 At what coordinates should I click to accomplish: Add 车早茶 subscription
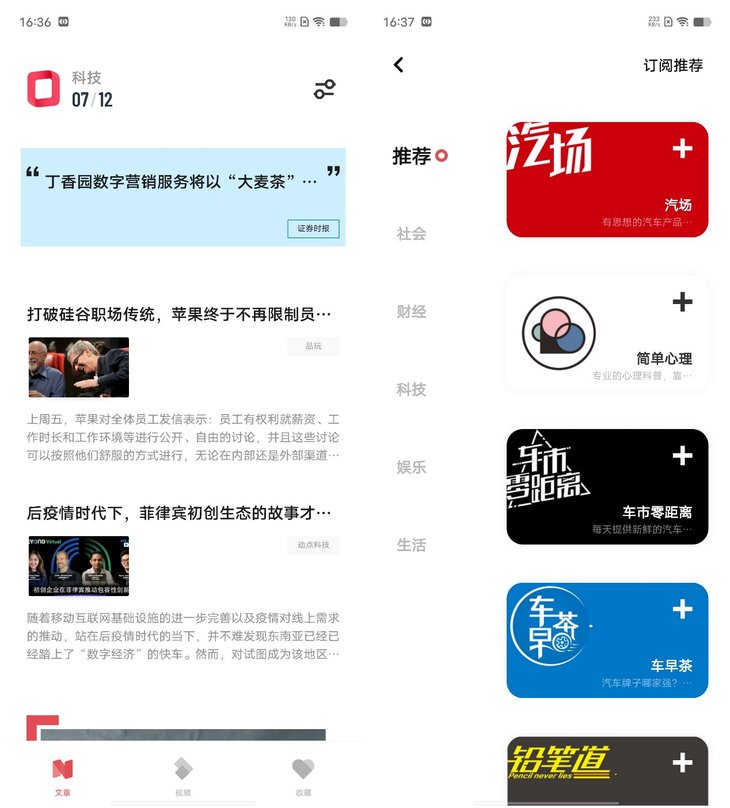tap(683, 609)
